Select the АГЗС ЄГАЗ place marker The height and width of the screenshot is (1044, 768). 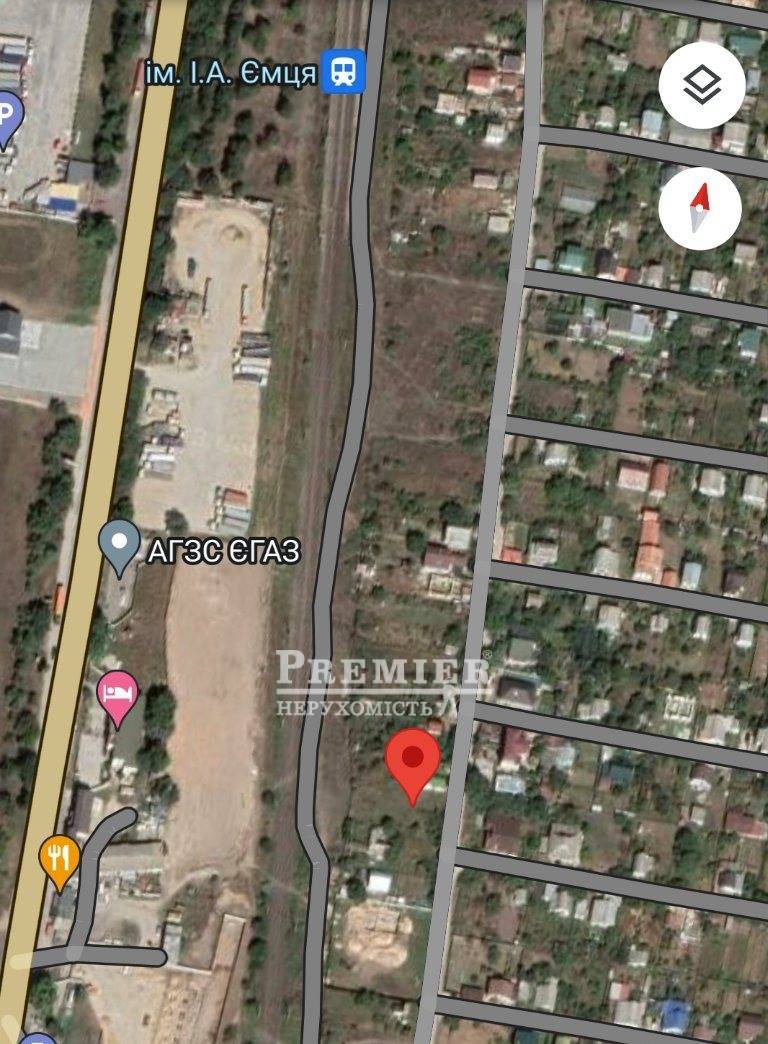click(120, 545)
